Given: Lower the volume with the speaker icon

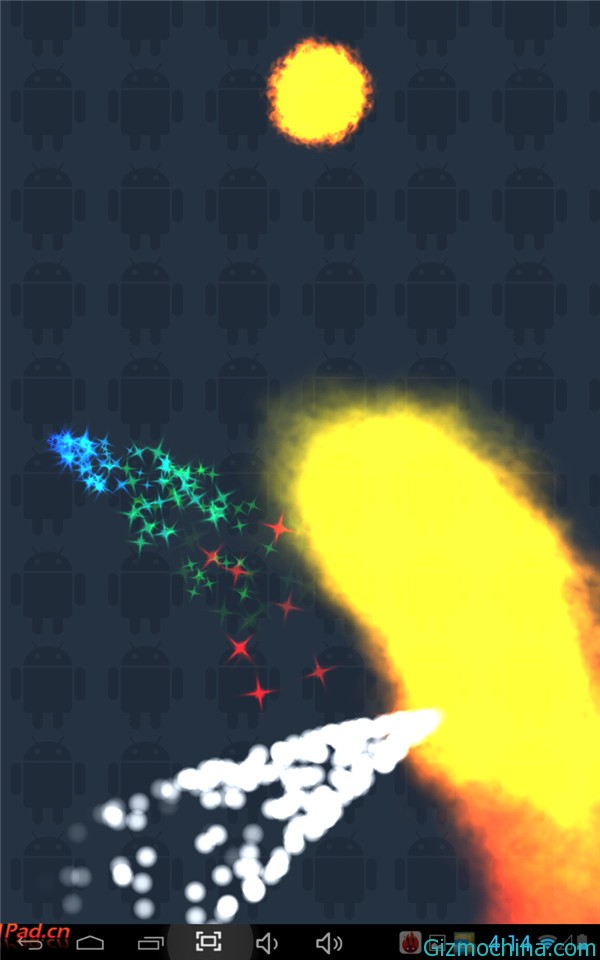Looking at the screenshot, I should tap(267, 942).
